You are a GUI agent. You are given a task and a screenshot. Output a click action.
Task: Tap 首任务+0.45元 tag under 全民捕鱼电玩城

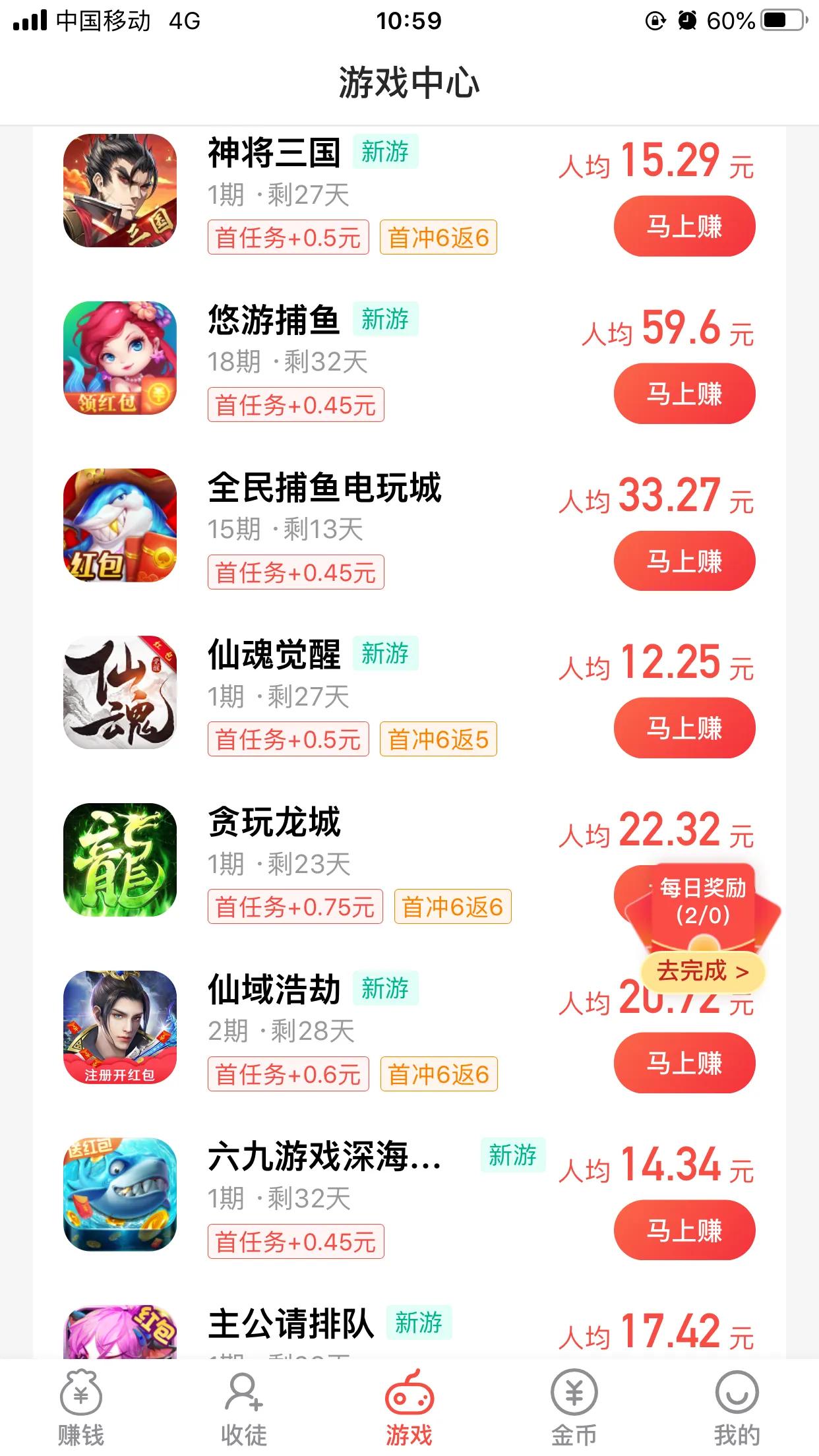[297, 573]
